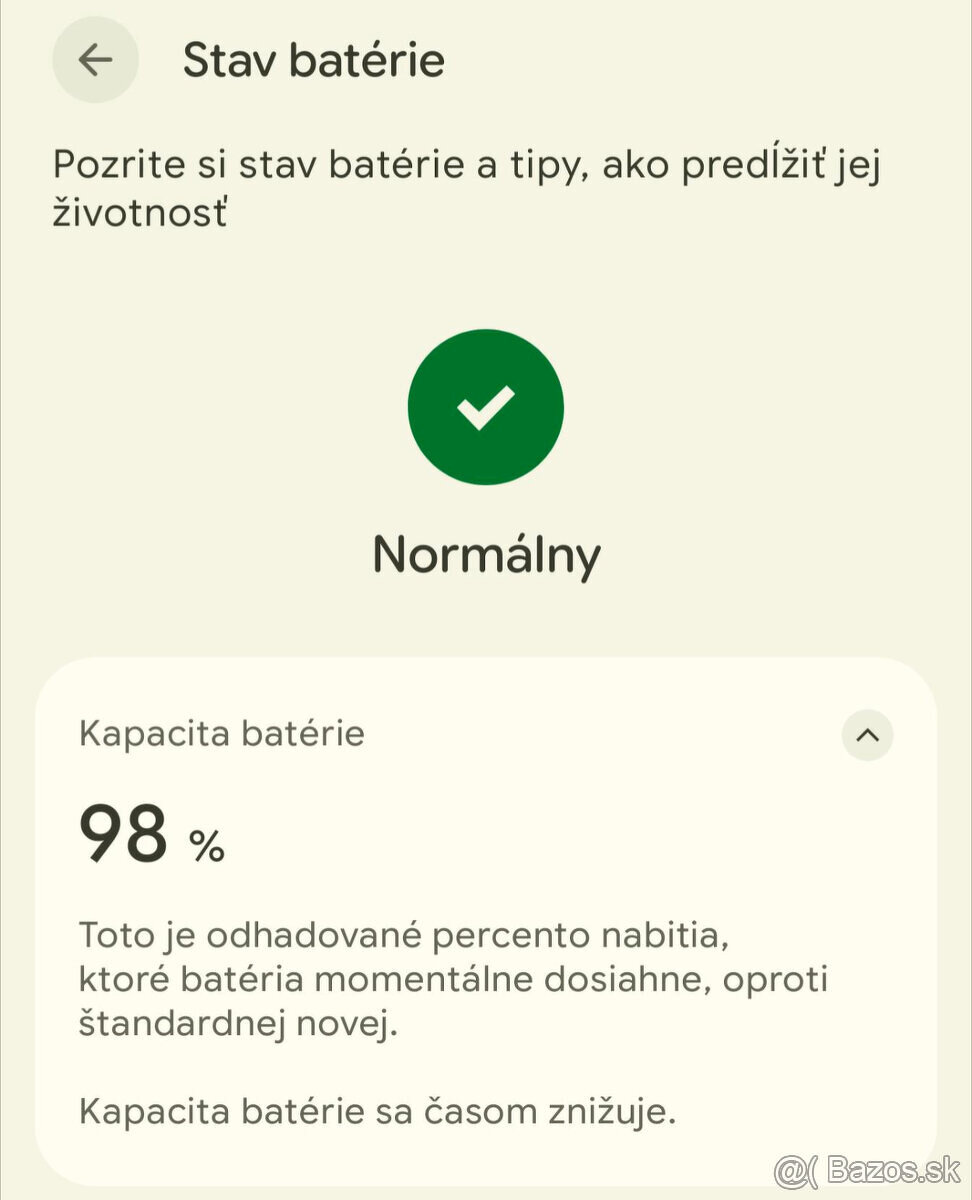Tap the upward chevron on the capacity panel

(868, 736)
